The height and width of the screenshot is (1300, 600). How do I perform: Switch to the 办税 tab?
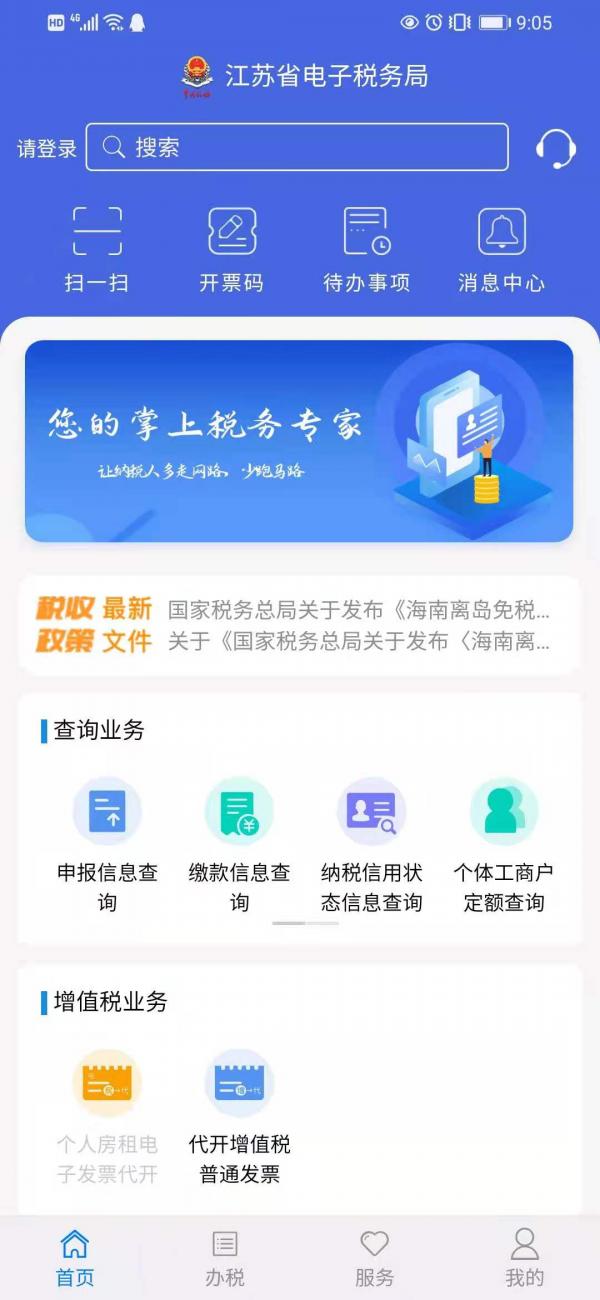point(225,1258)
